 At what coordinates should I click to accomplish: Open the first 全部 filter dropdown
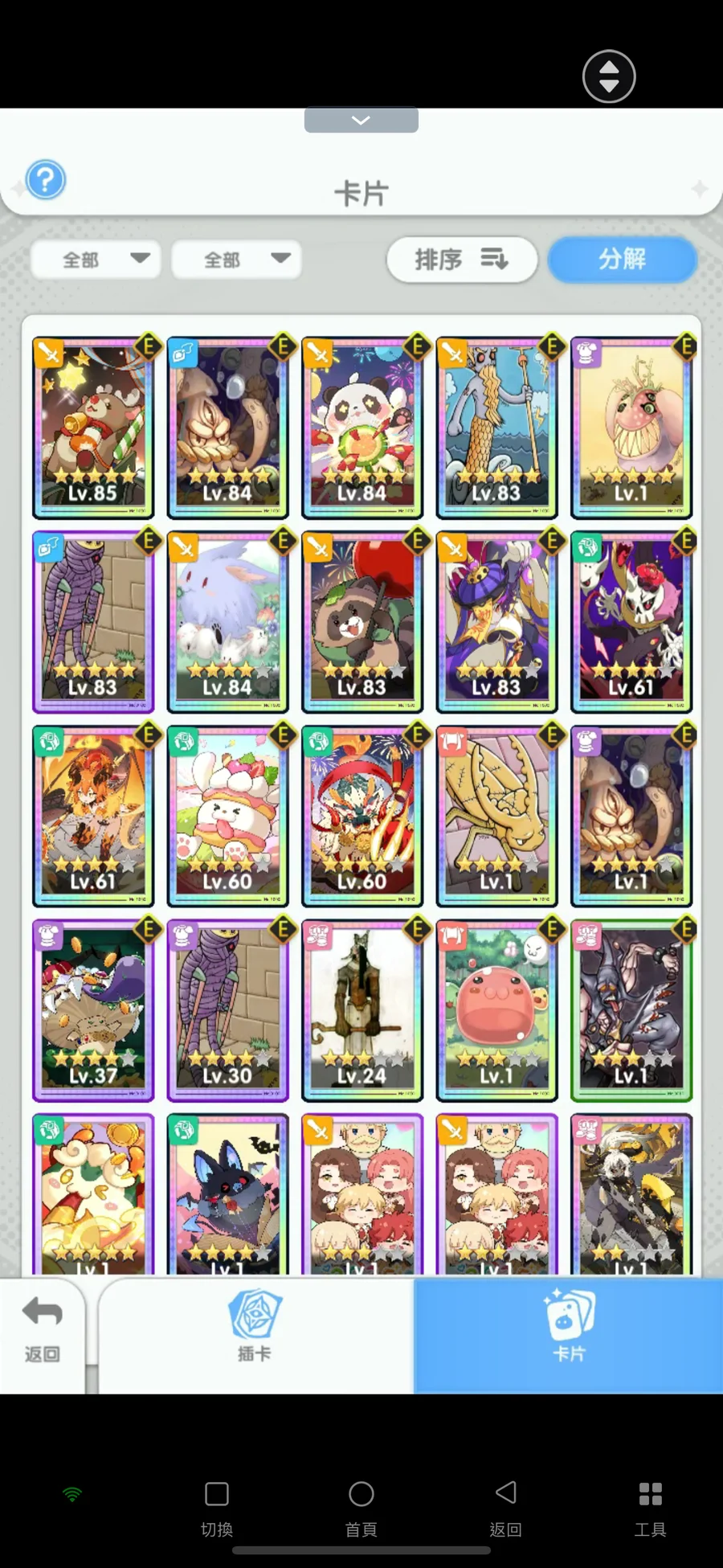[x=96, y=260]
